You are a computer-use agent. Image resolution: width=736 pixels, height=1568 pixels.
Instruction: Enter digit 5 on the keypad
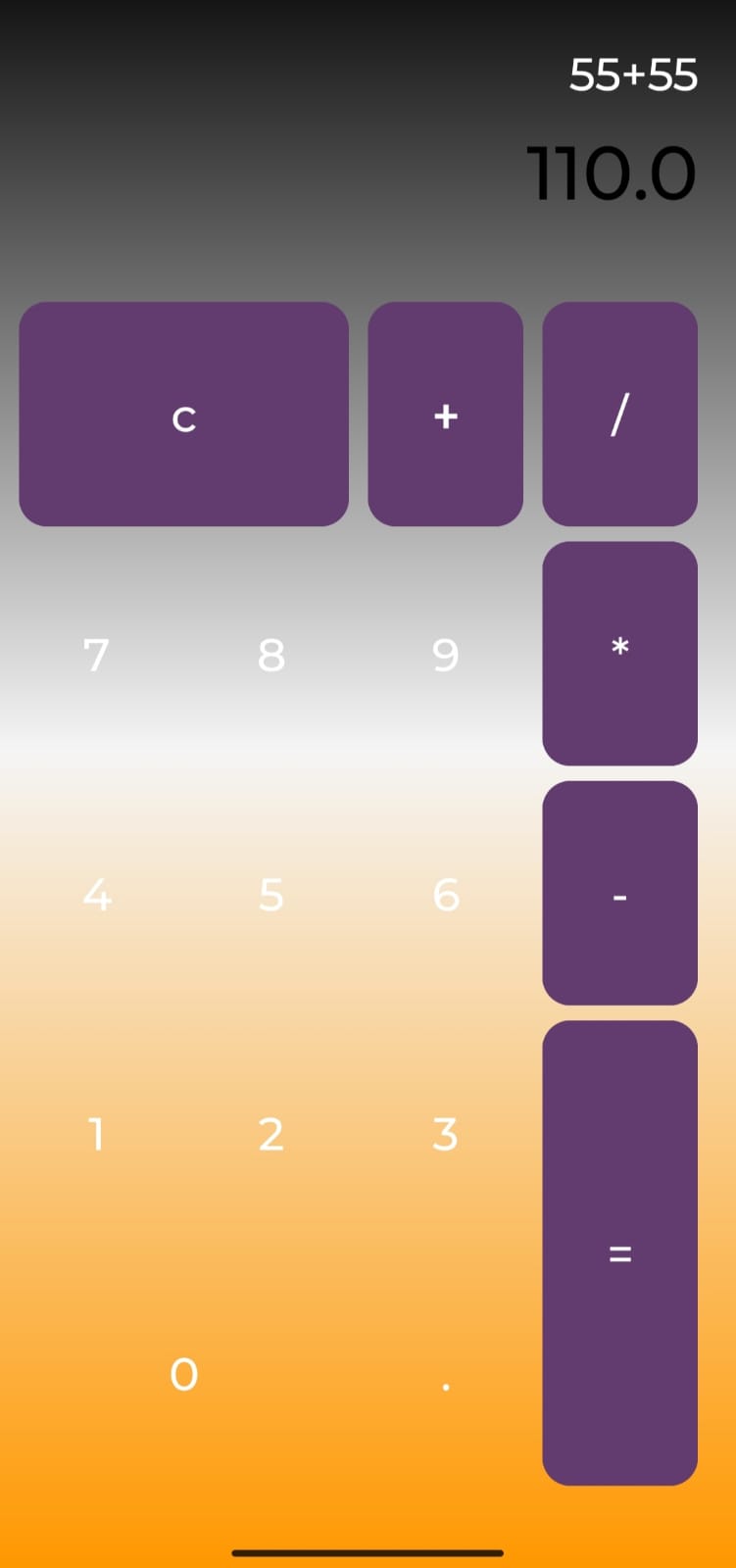coord(271,894)
